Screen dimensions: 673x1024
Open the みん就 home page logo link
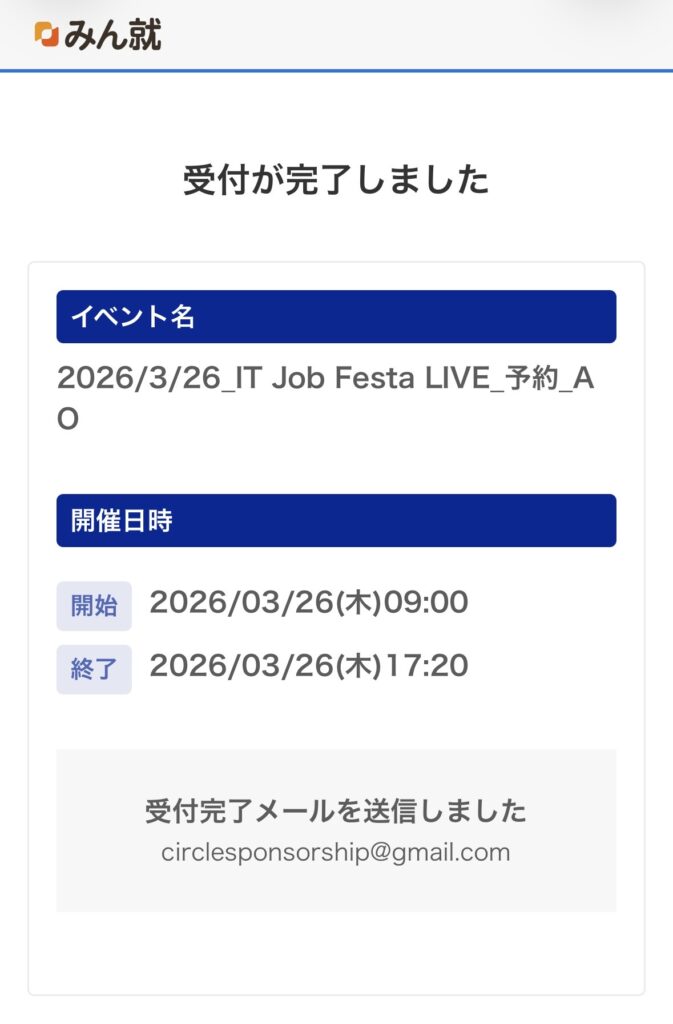point(98,35)
